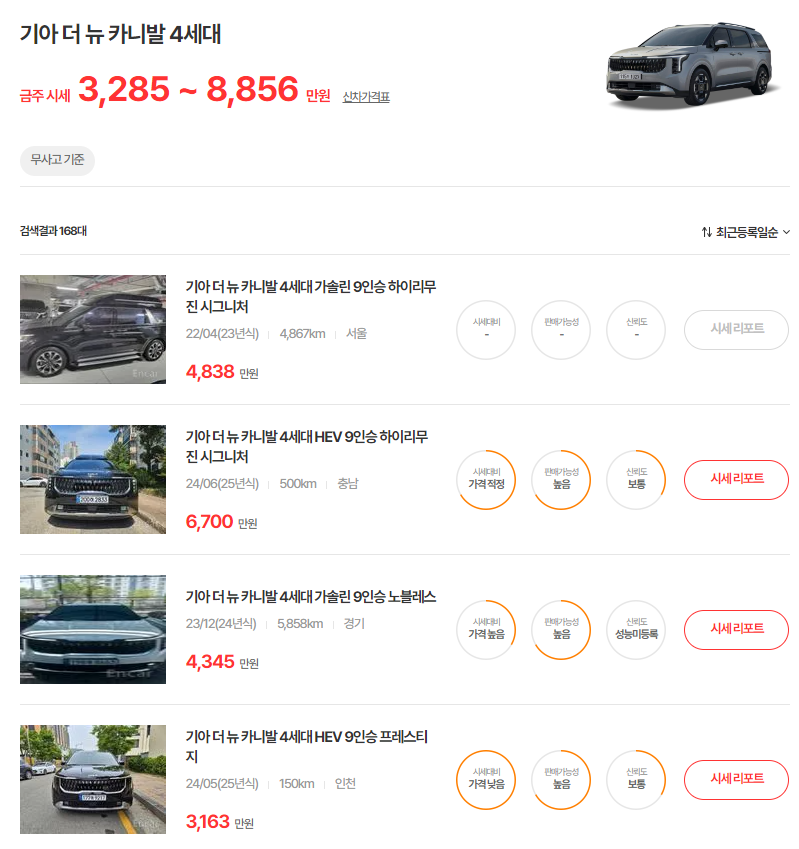Select the 판매가능성 높음 gauge on 프레스티지 listing
Viewport: 799px width, 849px height.
pyautogui.click(x=561, y=780)
